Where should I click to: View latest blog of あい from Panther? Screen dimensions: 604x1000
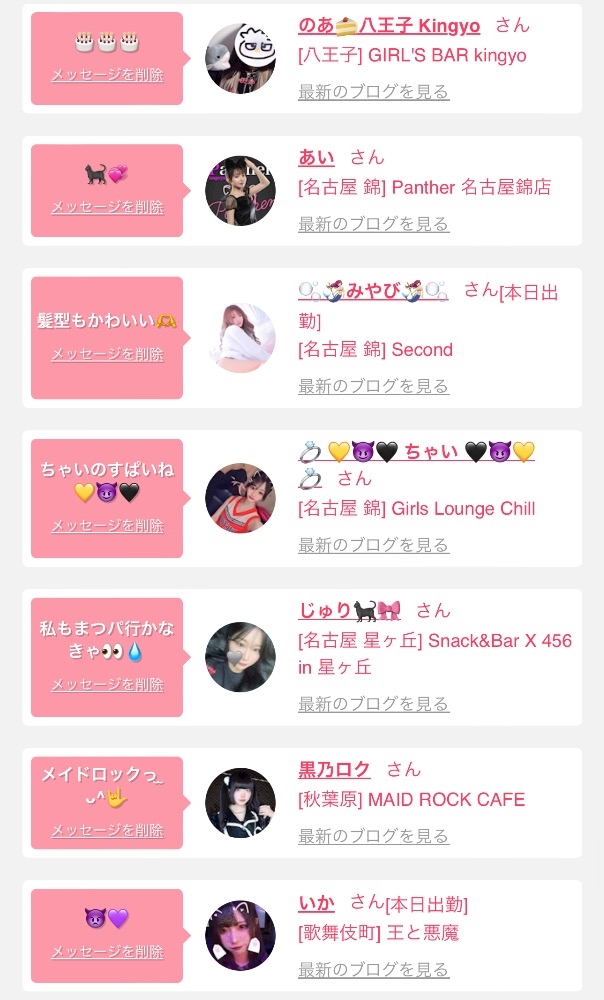click(373, 224)
